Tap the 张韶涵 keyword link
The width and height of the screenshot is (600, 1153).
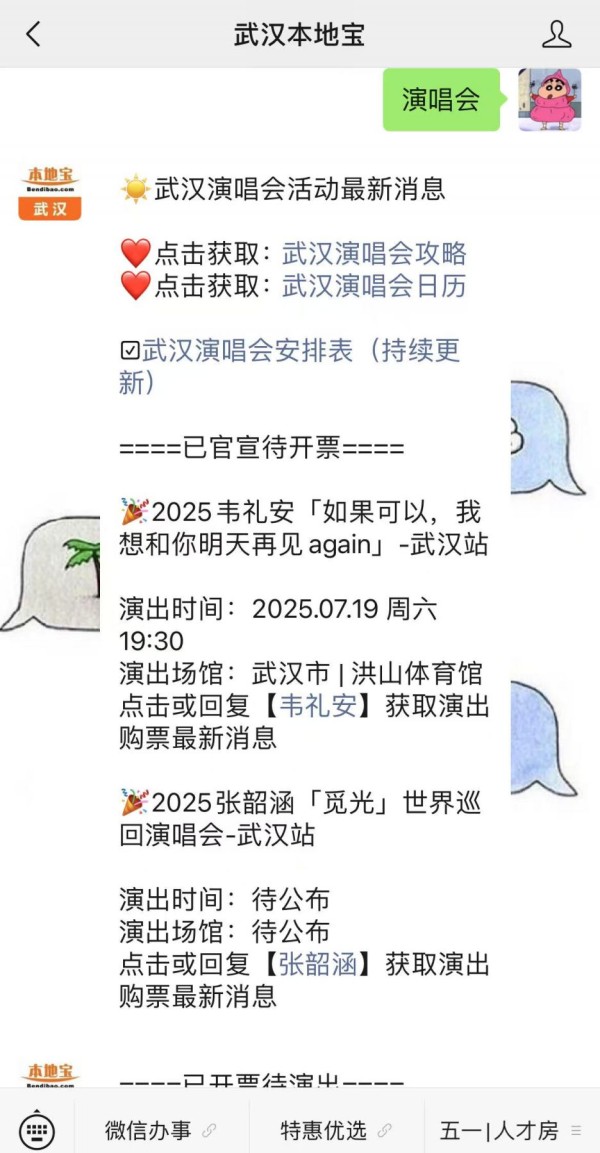pos(316,964)
